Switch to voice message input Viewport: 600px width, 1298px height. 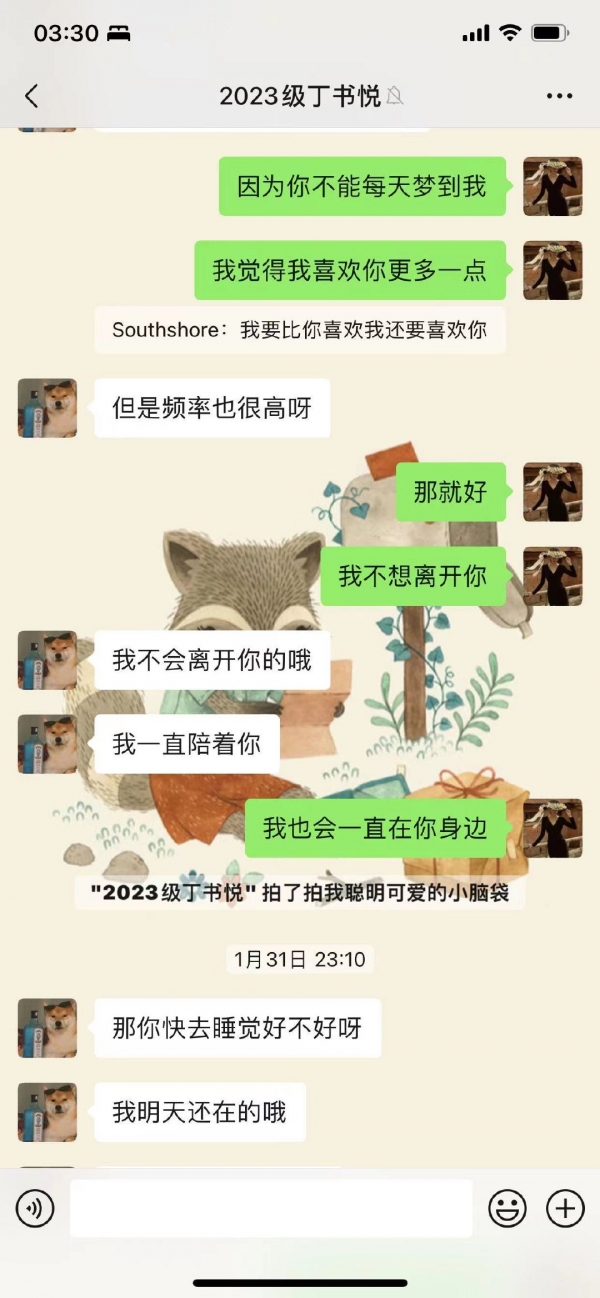[35, 1209]
